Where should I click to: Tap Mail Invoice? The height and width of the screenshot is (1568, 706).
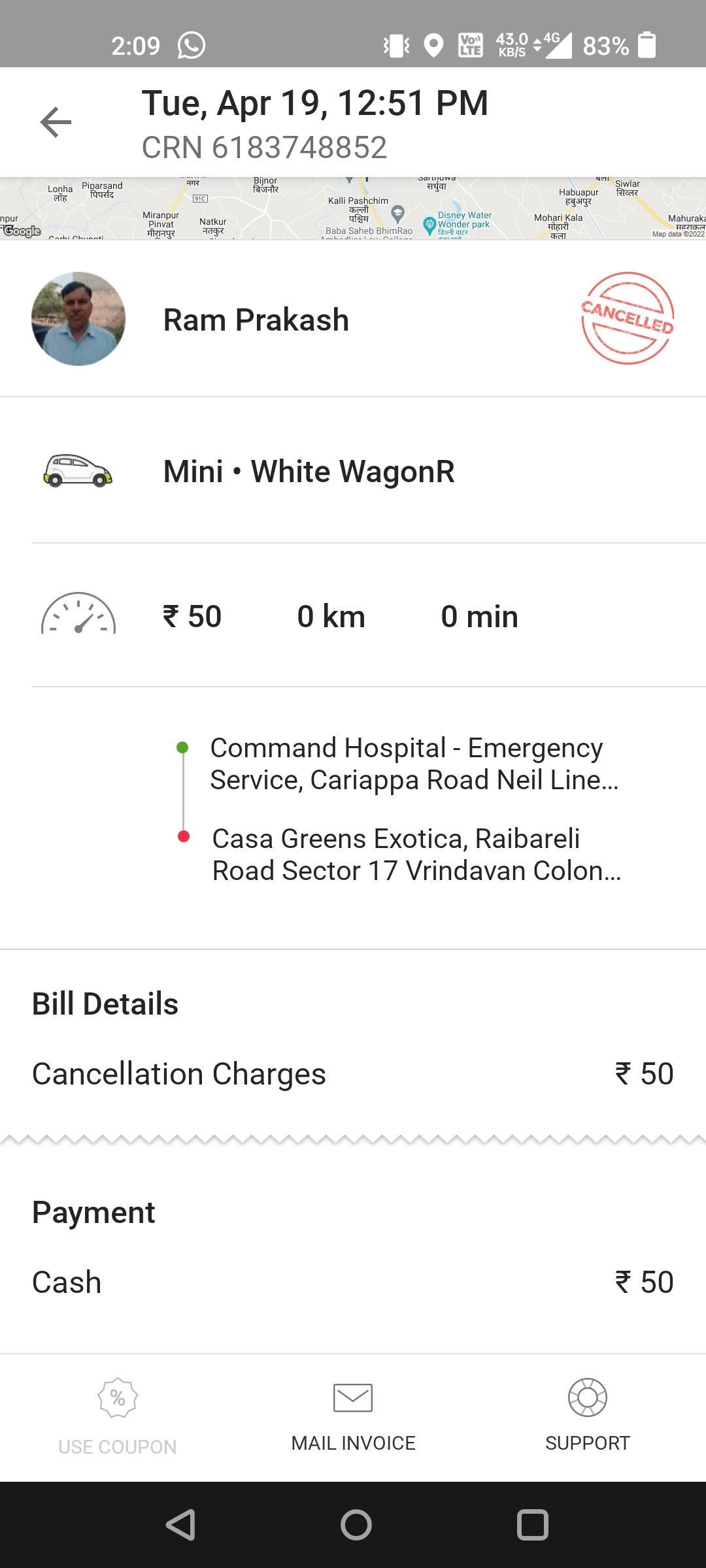(353, 1414)
